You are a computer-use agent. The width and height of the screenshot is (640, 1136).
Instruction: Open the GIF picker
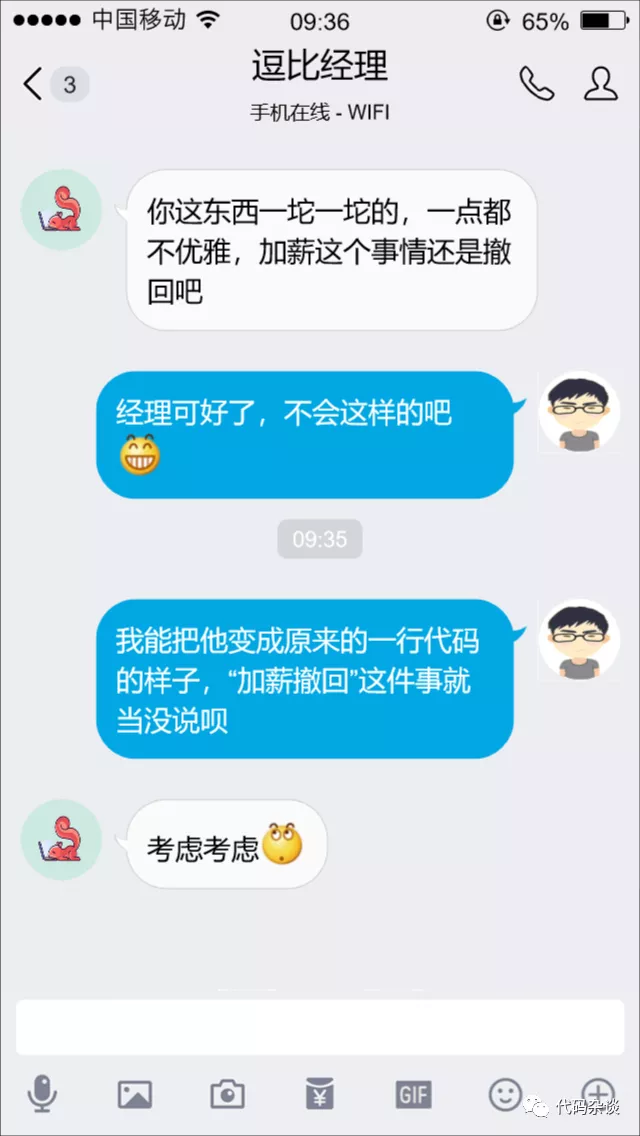pyautogui.click(x=413, y=1094)
